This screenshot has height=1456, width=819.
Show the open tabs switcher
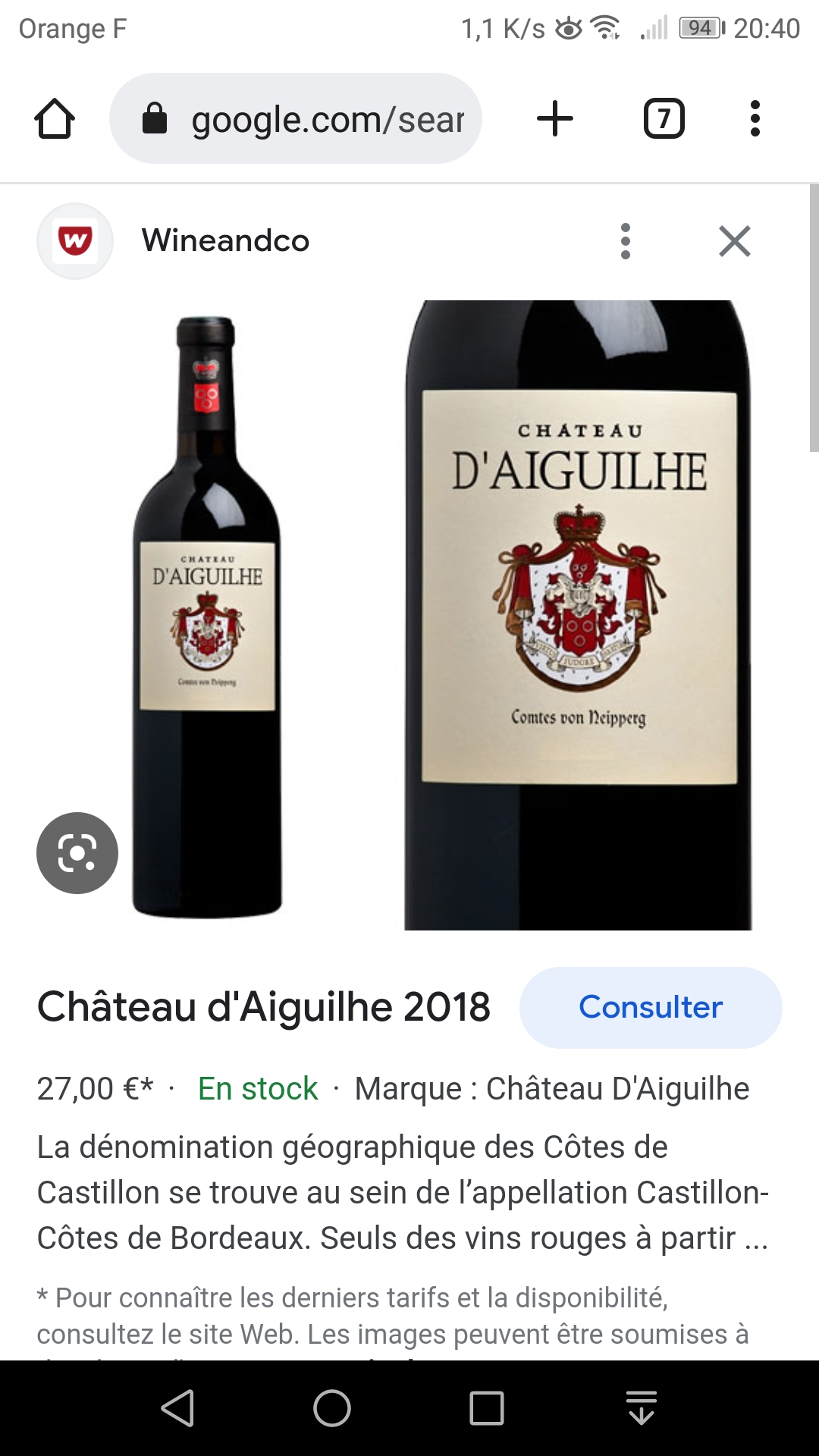point(664,119)
